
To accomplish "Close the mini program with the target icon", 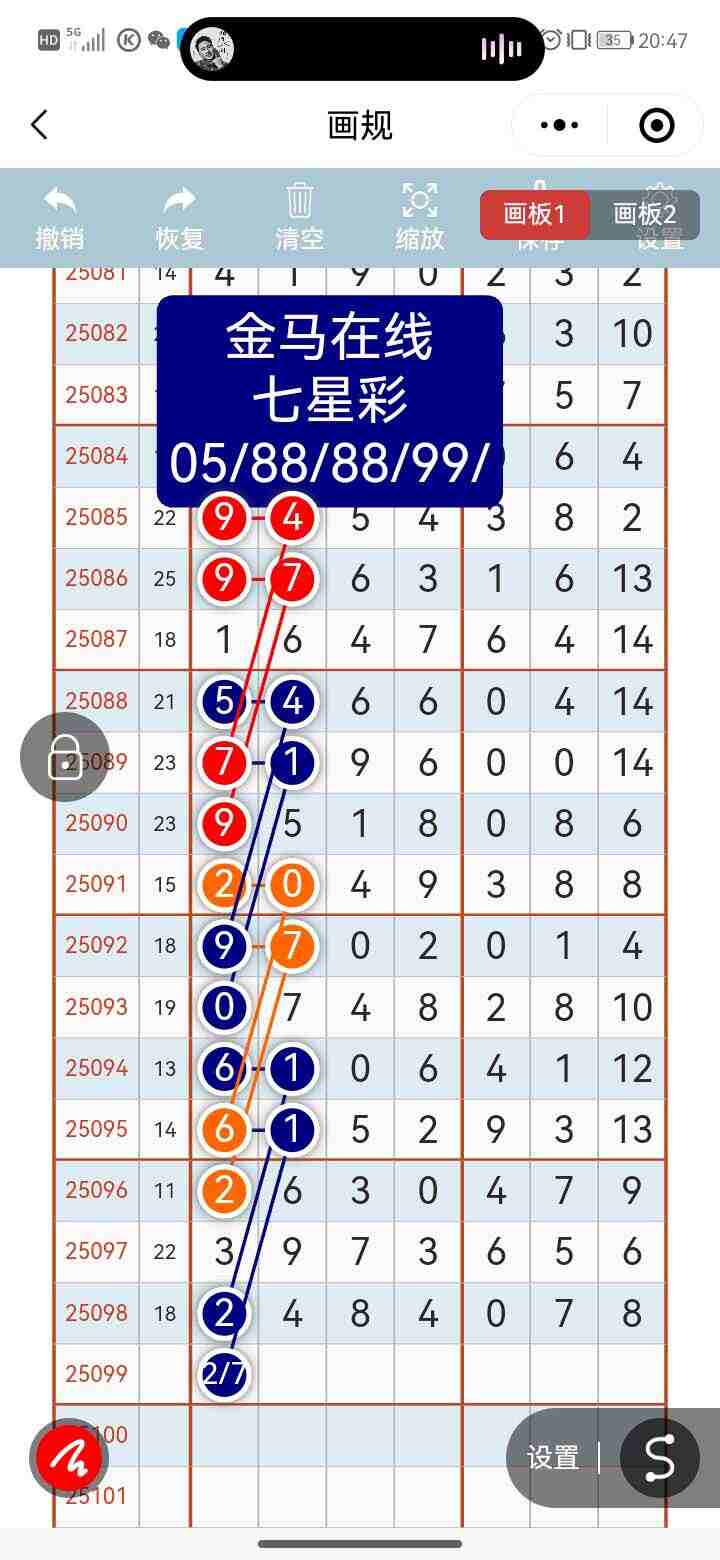I will 656,125.
